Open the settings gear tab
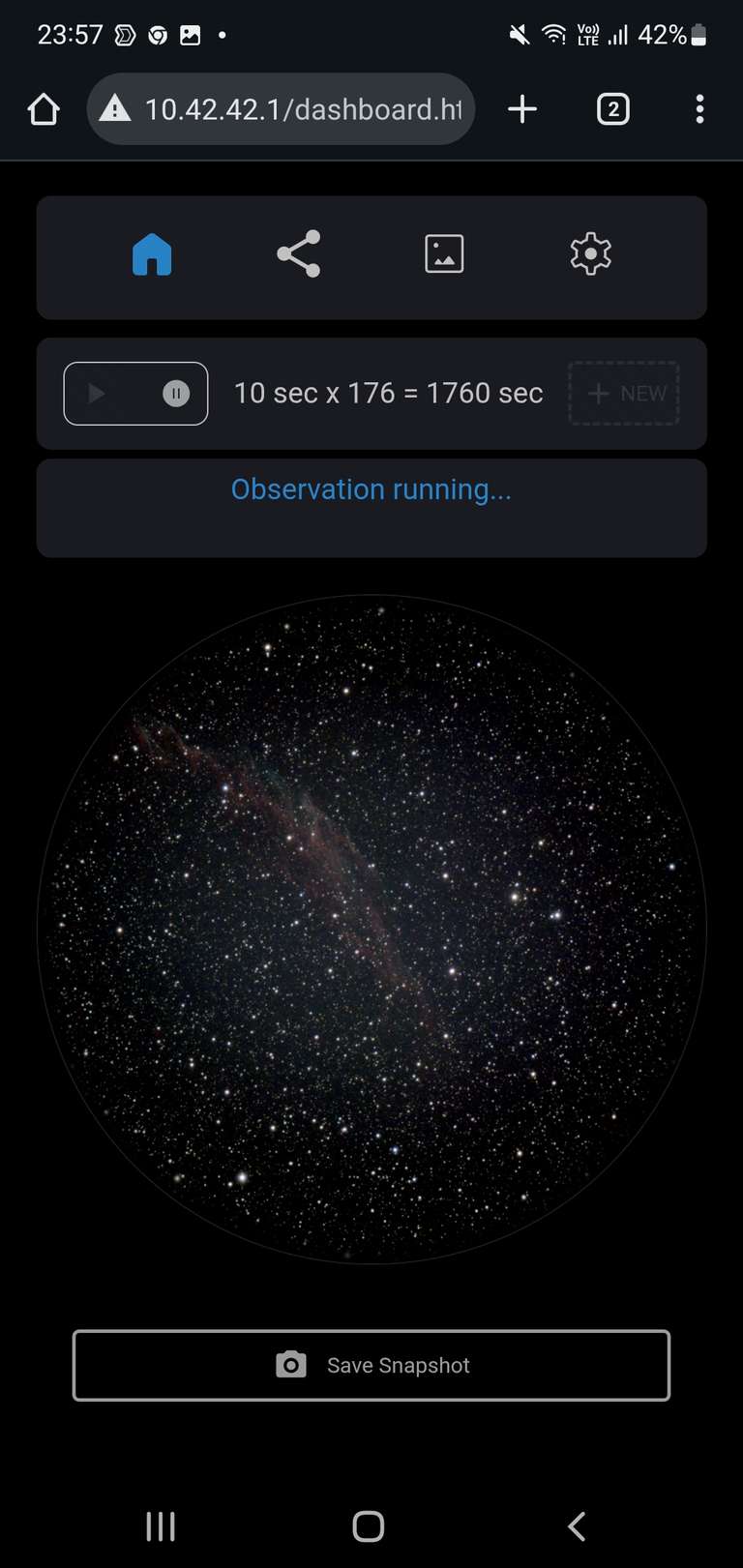Image resolution: width=743 pixels, height=1568 pixels. point(590,254)
